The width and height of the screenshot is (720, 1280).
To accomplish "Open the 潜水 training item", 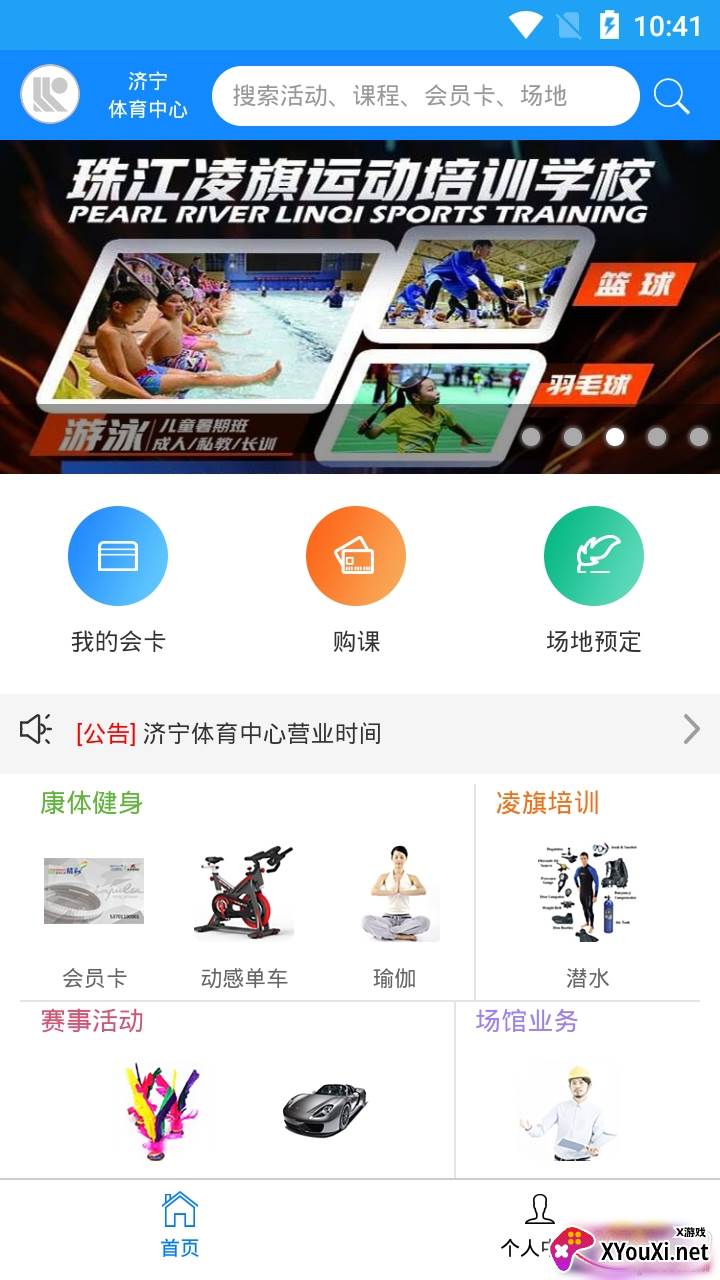I will 588,891.
